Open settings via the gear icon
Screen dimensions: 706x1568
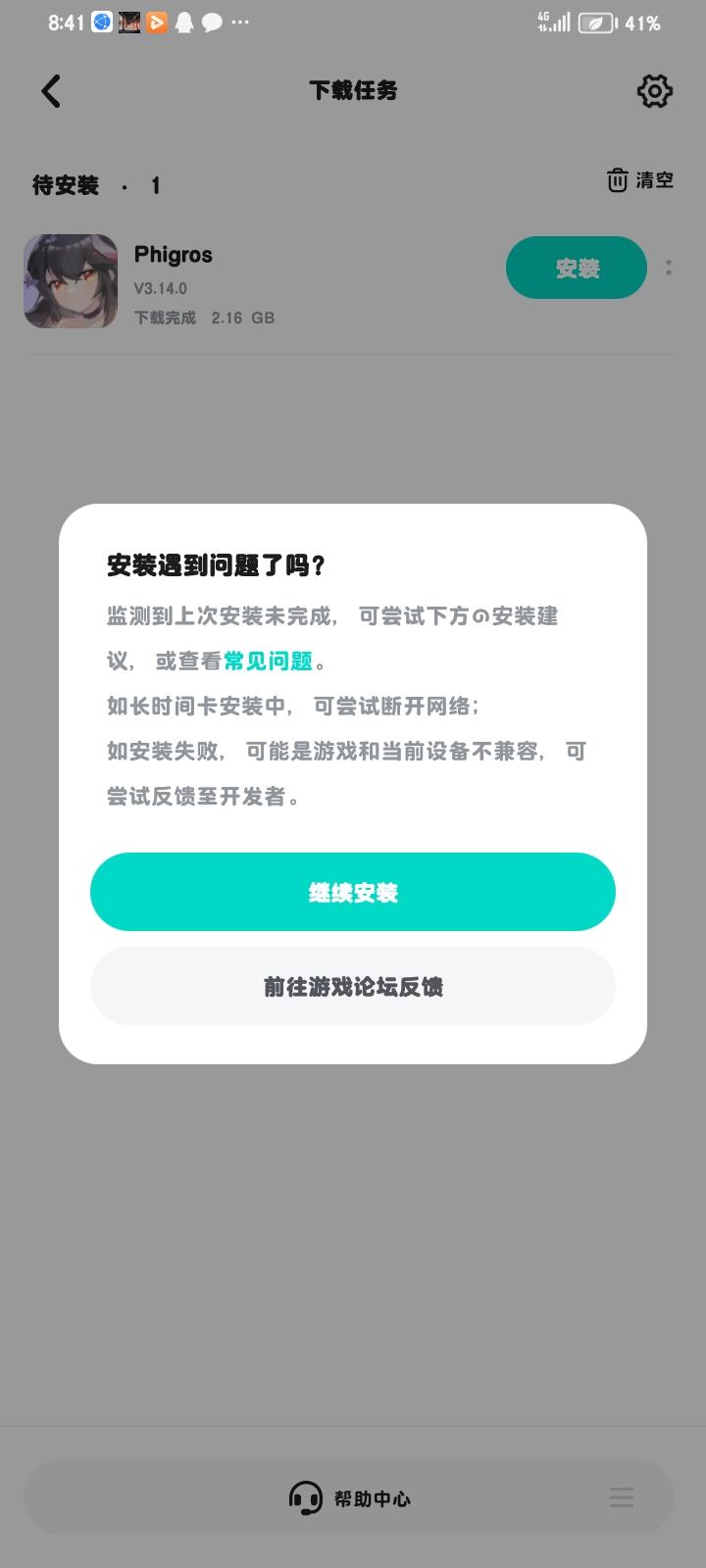click(x=654, y=90)
